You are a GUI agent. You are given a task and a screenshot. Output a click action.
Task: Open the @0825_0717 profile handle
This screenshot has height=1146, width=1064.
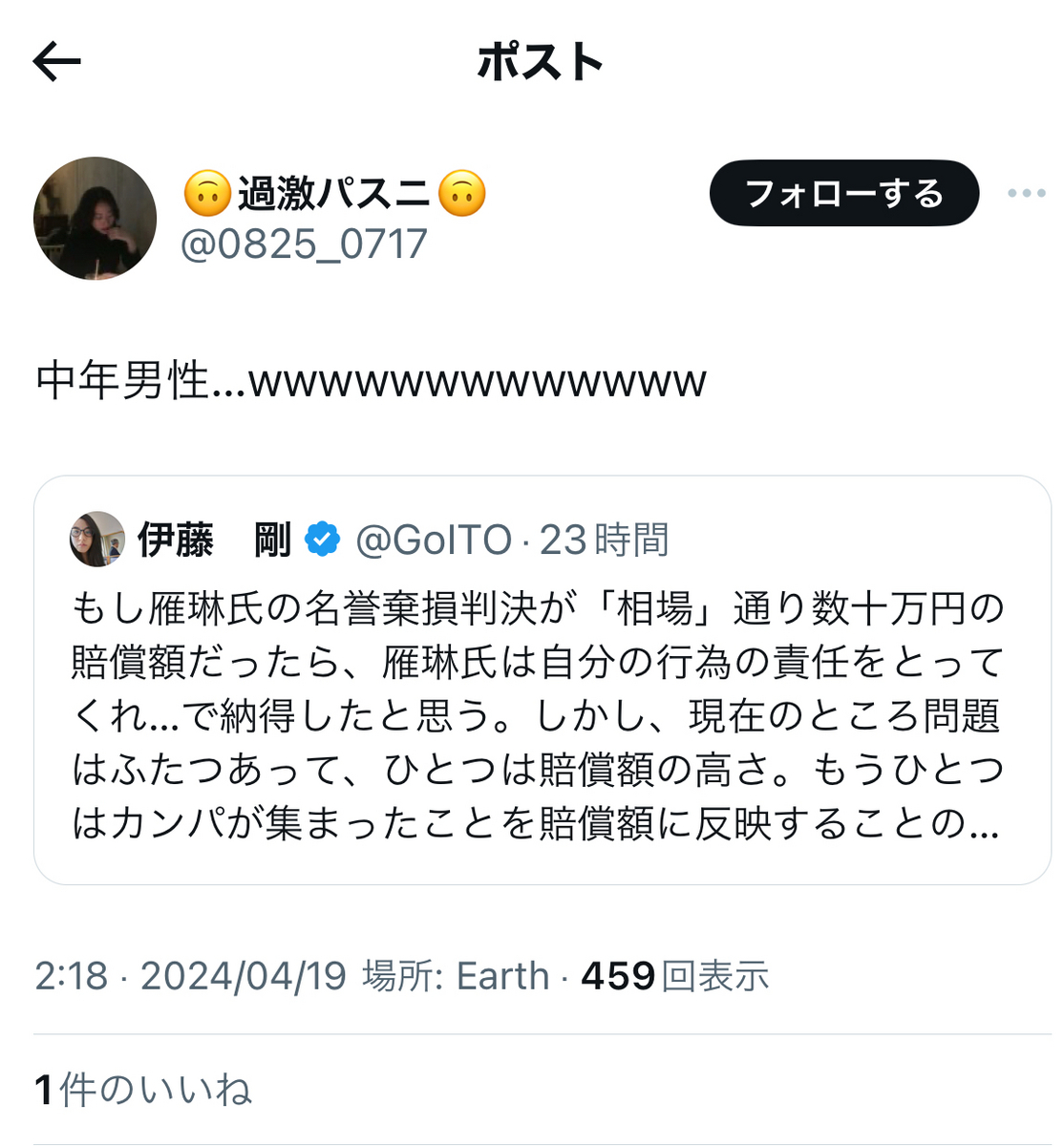tap(304, 244)
